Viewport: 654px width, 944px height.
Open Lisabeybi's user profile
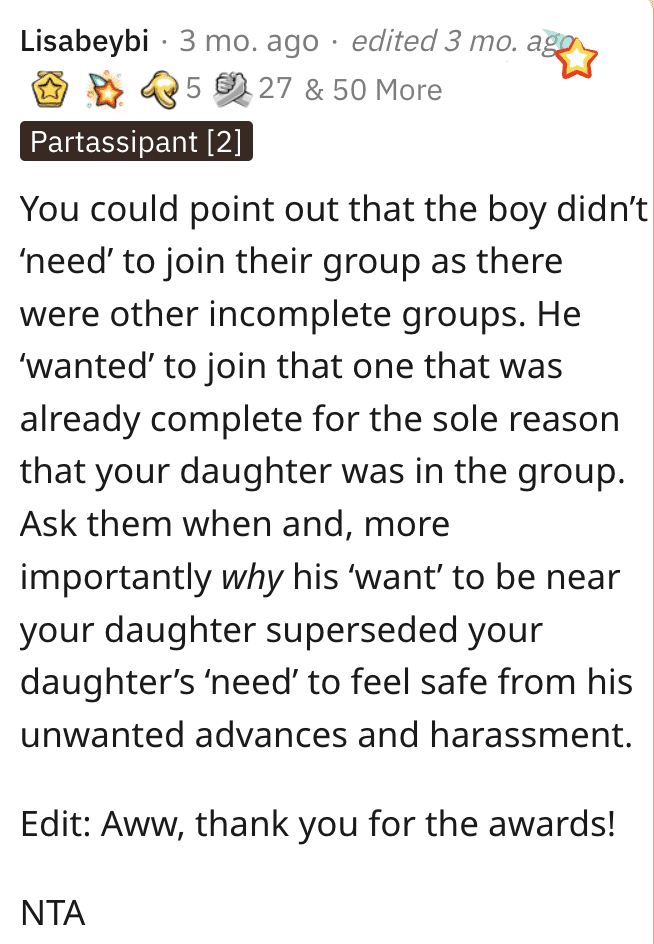pos(84,42)
